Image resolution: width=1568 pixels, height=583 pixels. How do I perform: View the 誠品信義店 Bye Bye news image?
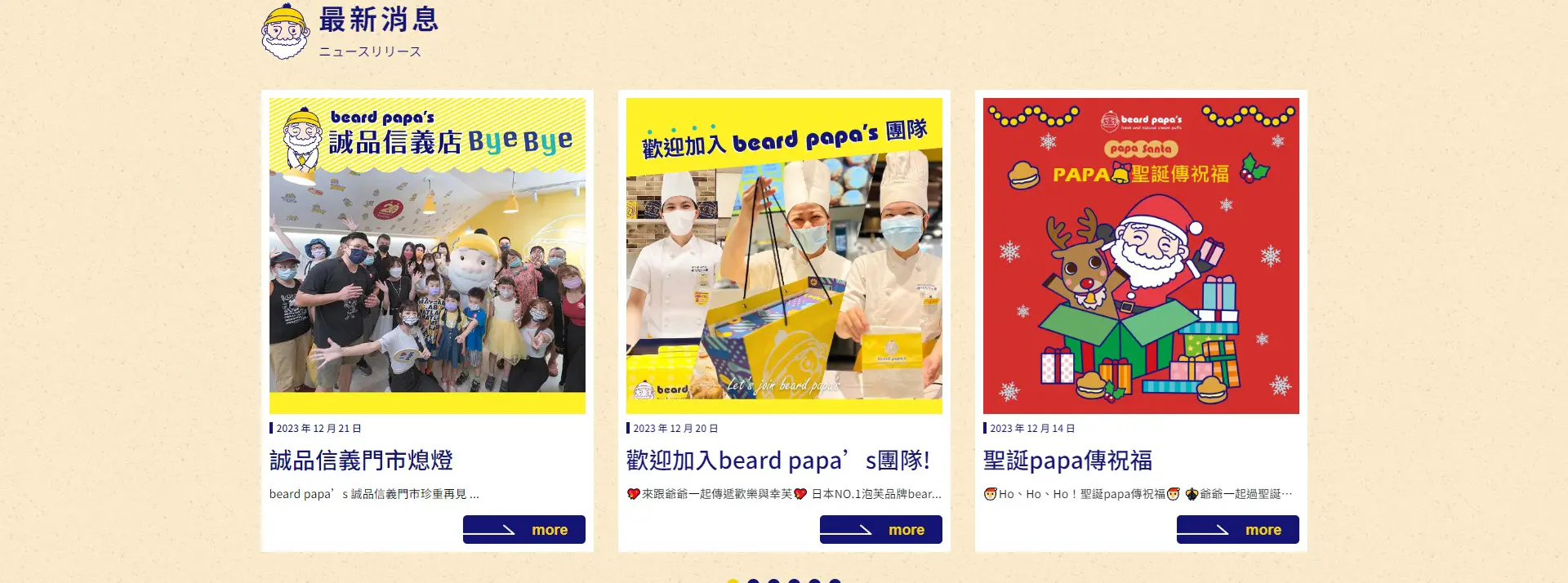(427, 256)
